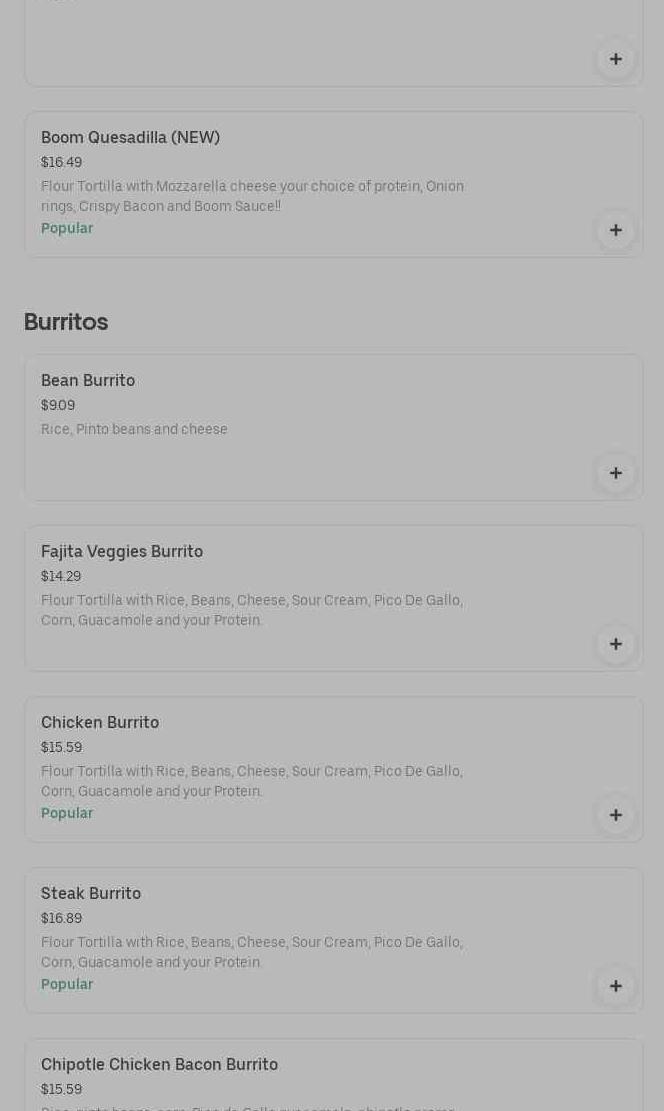
Task: Add Steak Burrito to the order
Action: pyautogui.click(x=615, y=987)
